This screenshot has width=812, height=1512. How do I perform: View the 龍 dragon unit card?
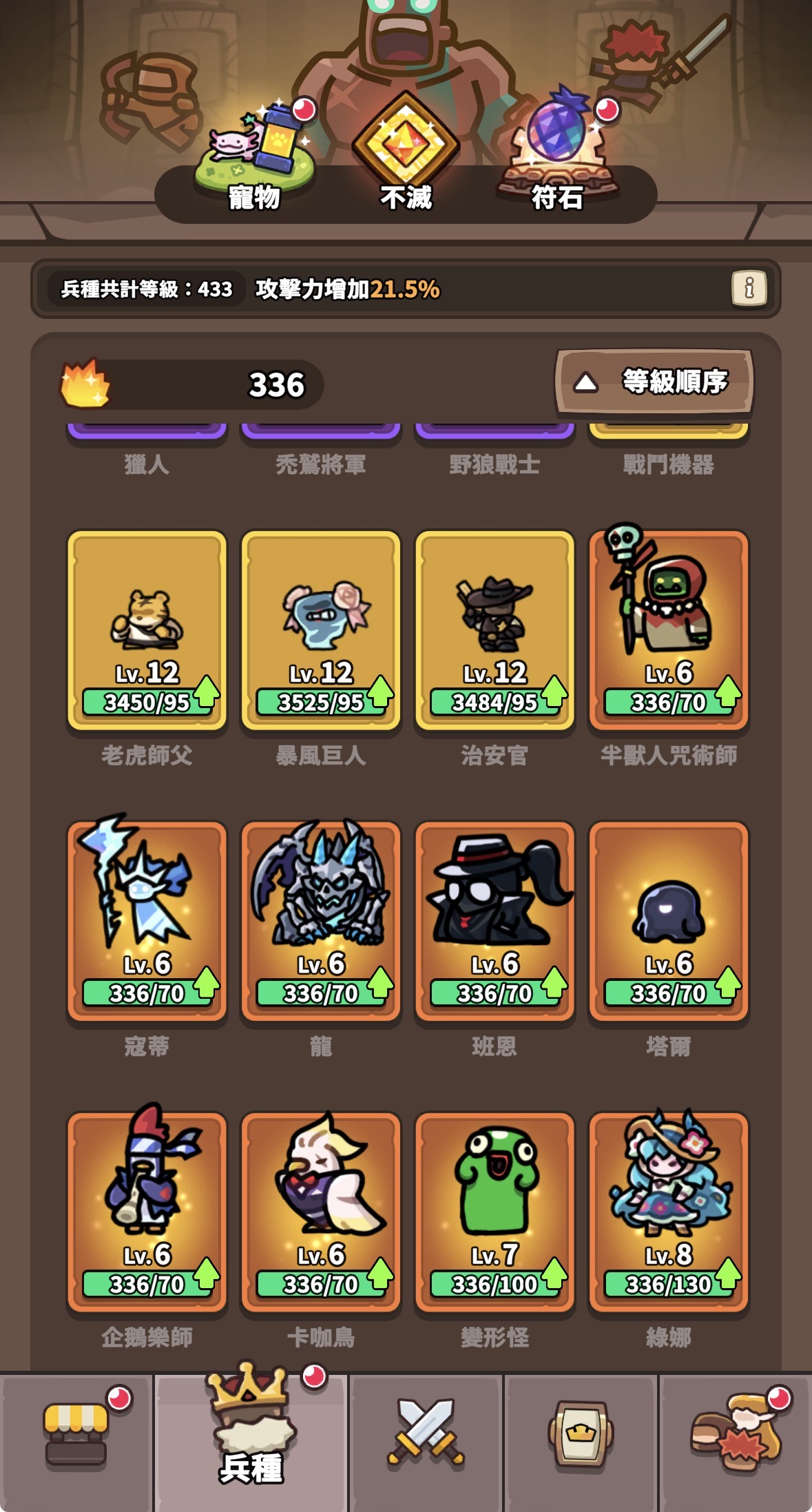pos(321,920)
